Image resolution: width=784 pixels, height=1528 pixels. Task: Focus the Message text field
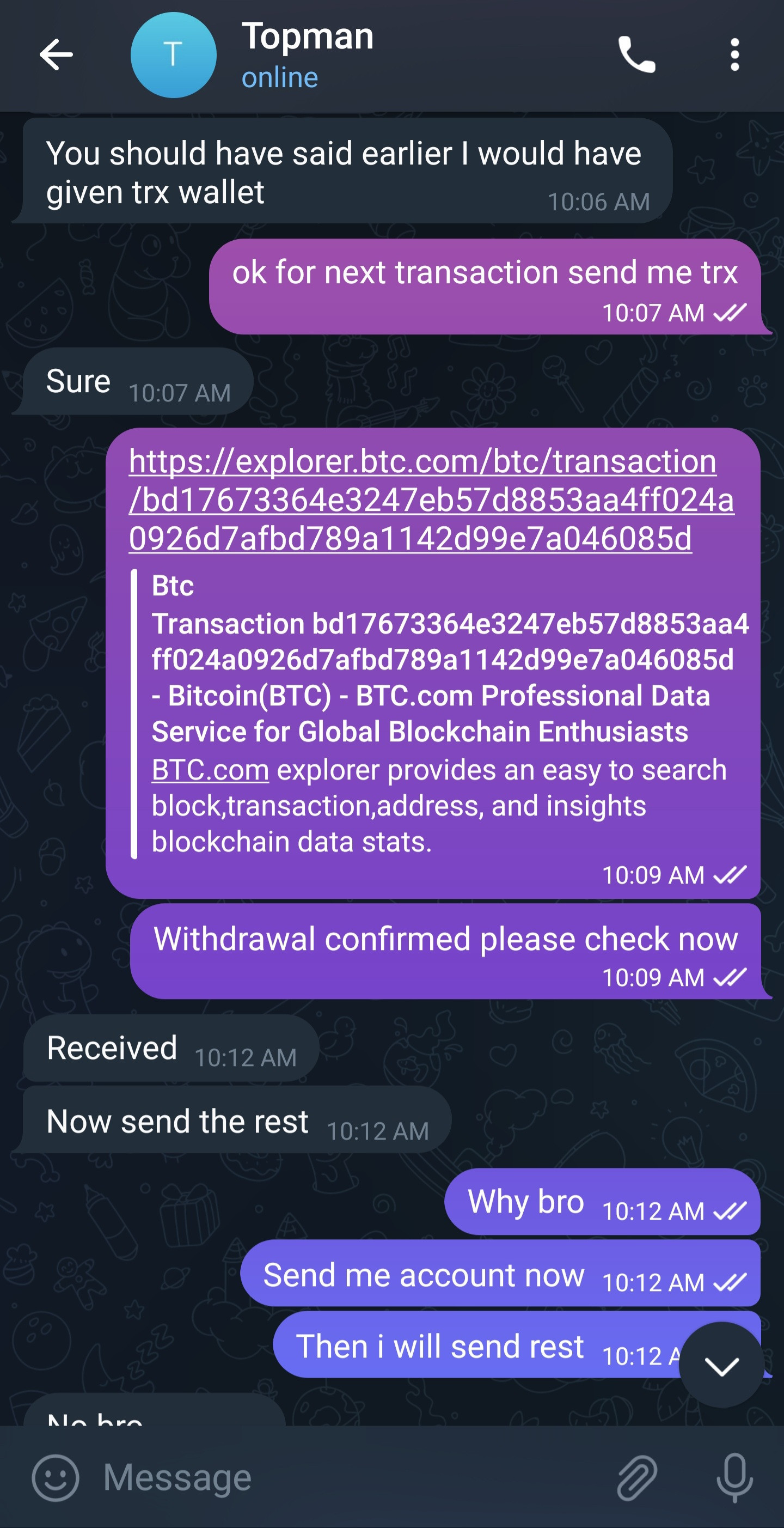[x=350, y=1477]
